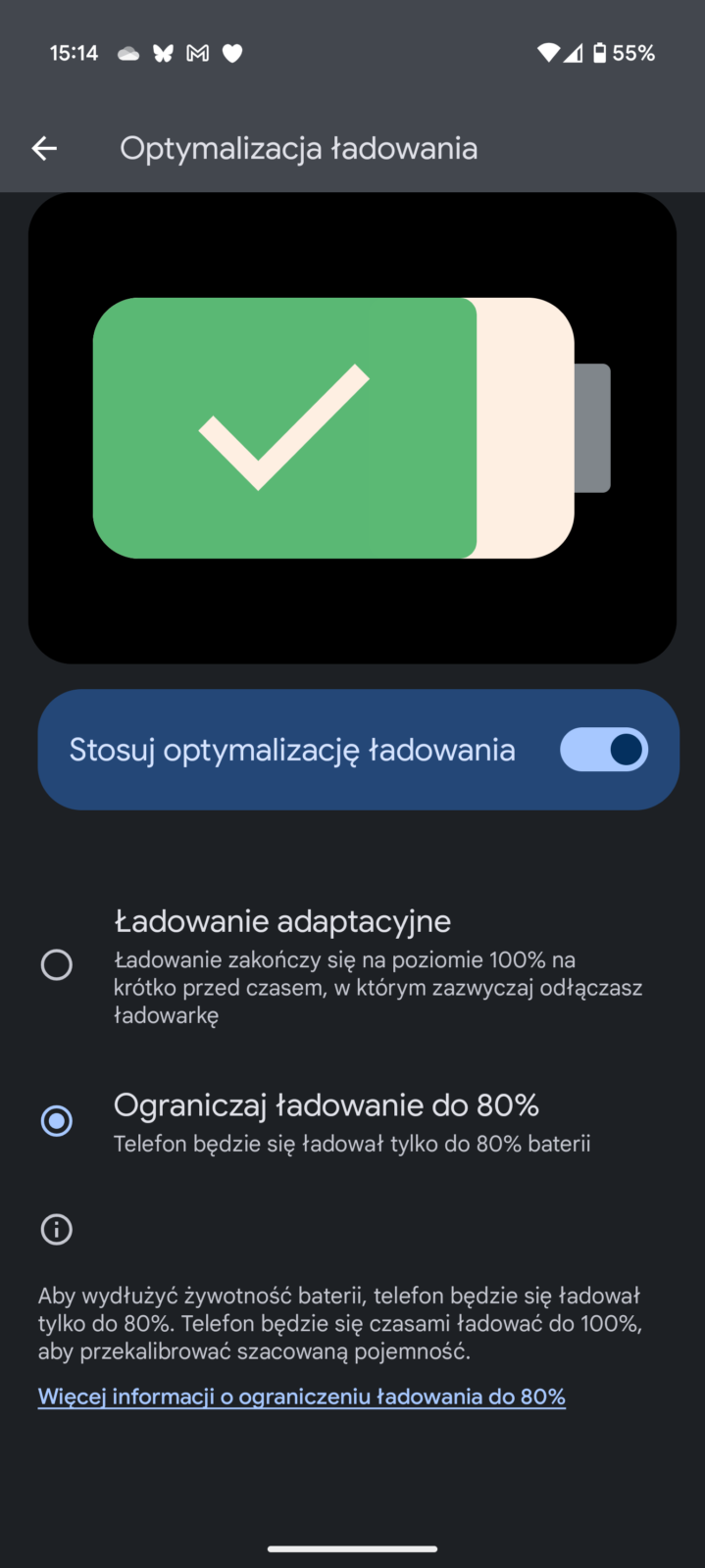Open Więcej informacji o ograniczeniu ładowania link
This screenshot has height=1568, width=705.
coord(301,1396)
